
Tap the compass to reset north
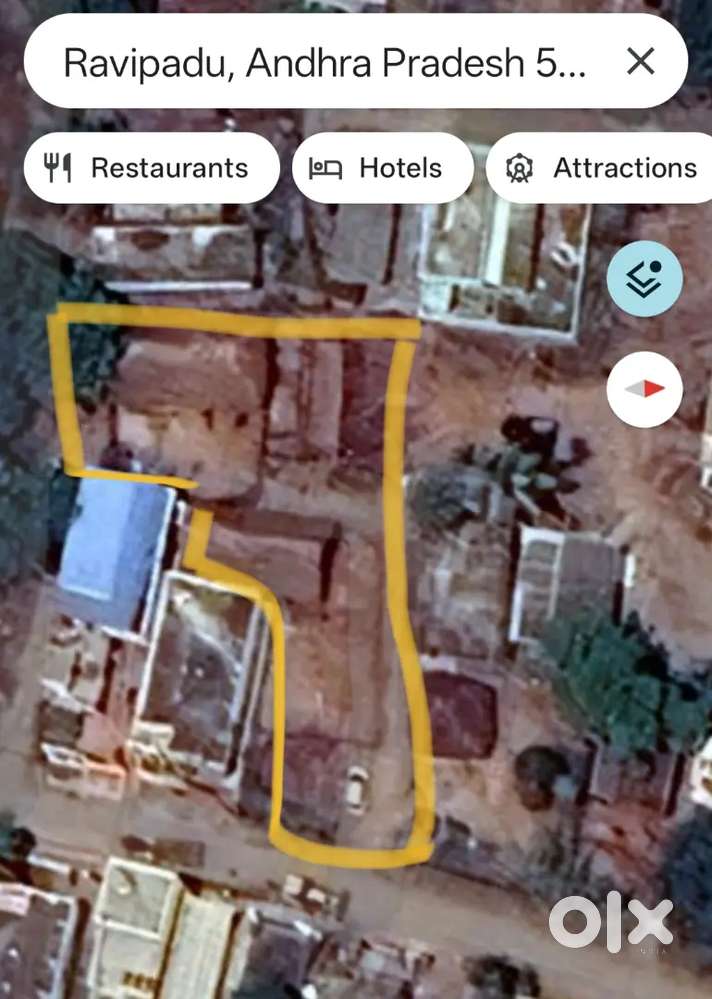click(x=645, y=389)
